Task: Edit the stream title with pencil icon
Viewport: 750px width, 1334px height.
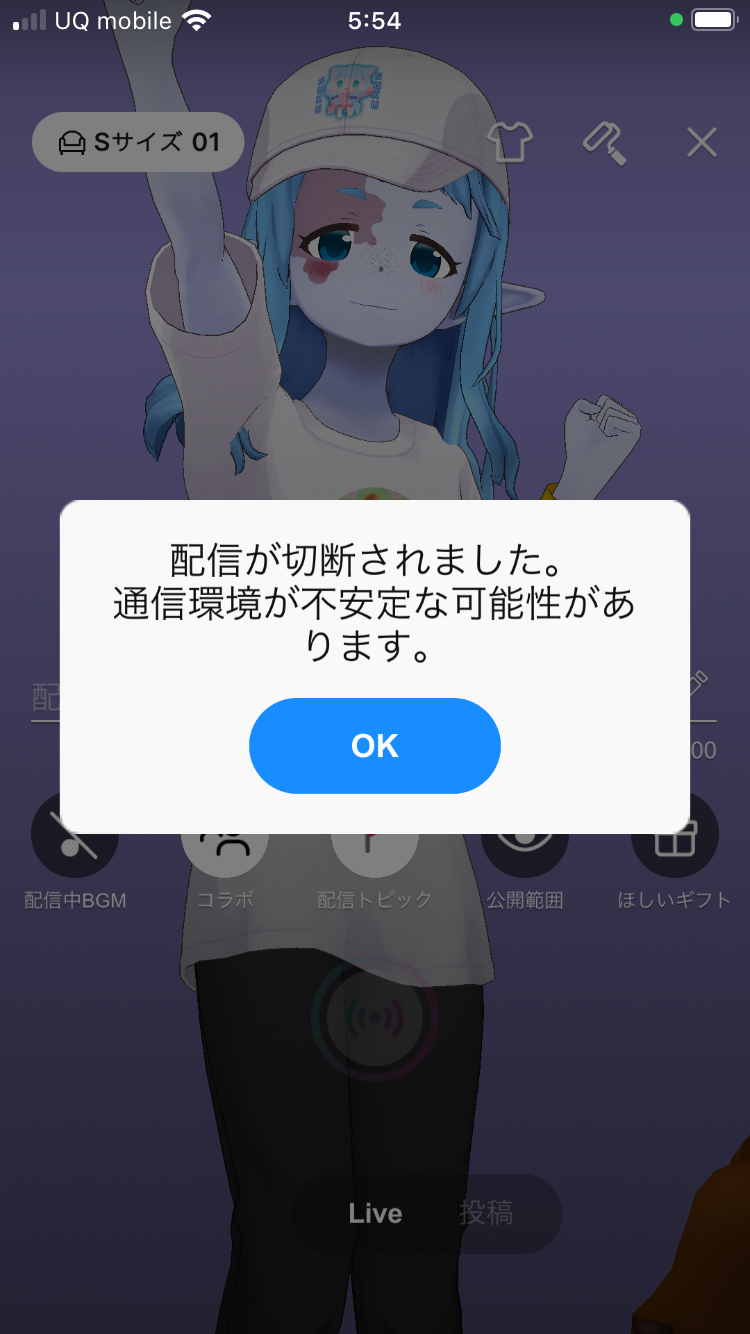Action: pos(699,685)
